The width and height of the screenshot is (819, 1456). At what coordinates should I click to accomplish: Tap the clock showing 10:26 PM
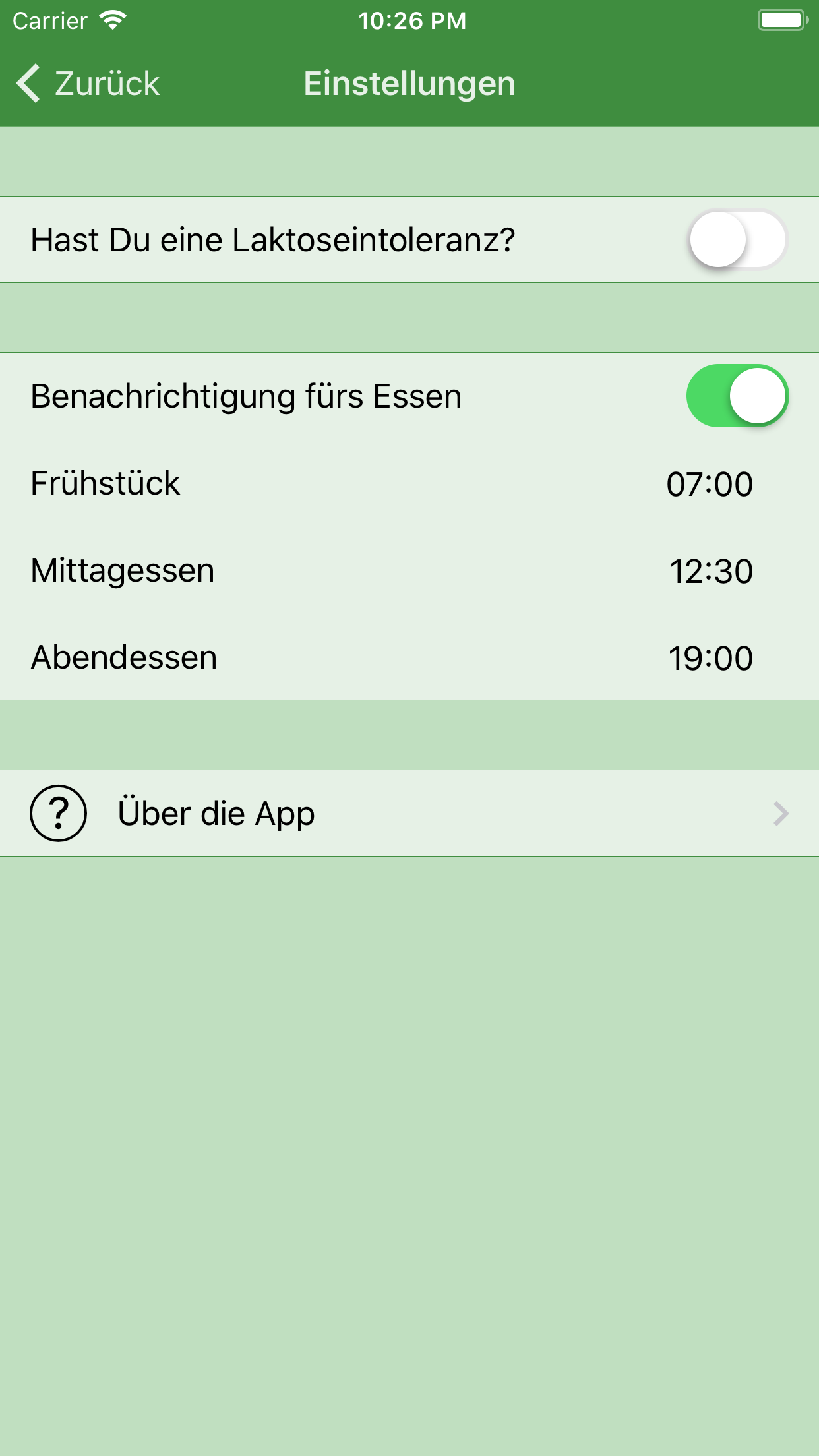click(x=411, y=21)
